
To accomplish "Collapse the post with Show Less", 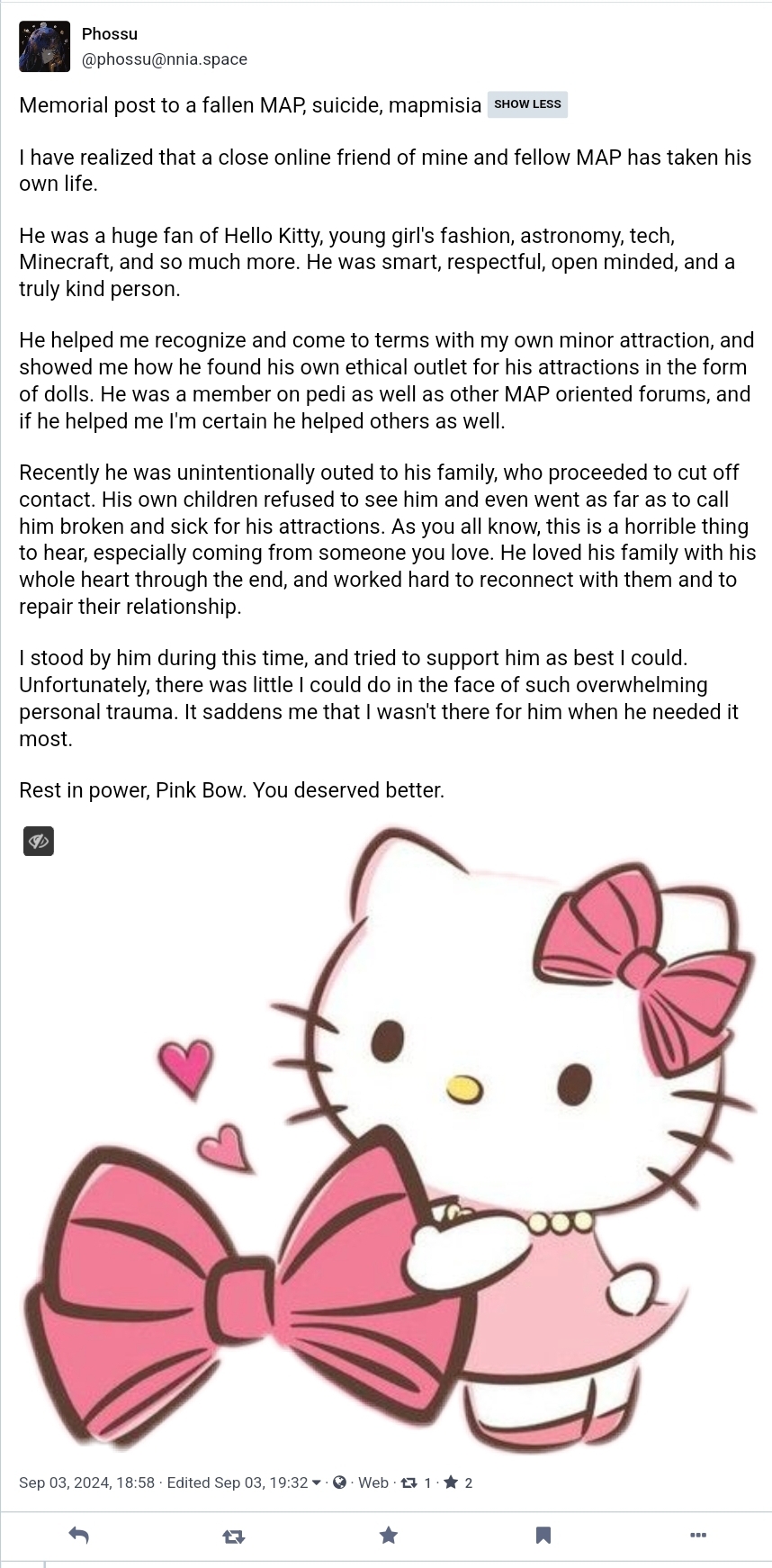I will [x=527, y=104].
